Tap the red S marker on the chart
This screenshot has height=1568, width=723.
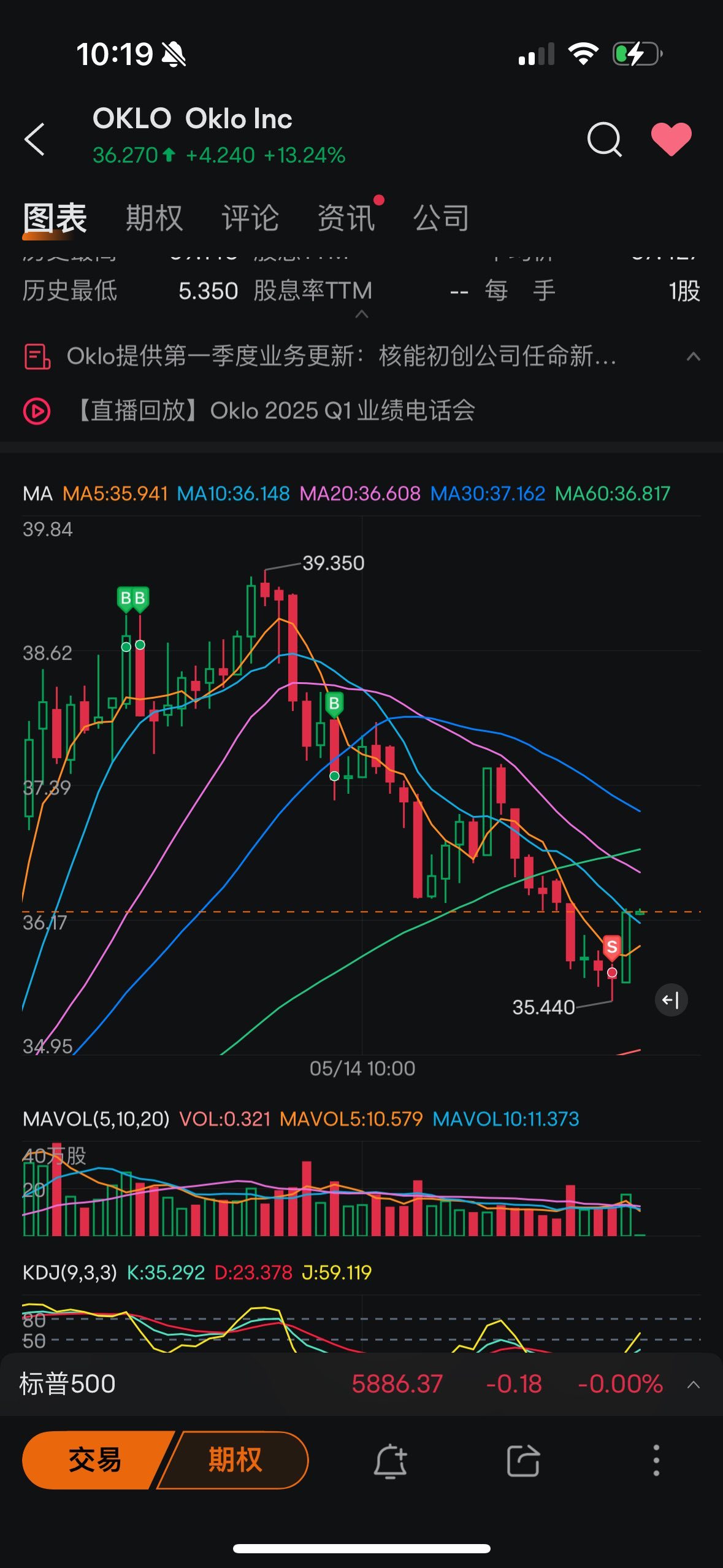coord(611,947)
